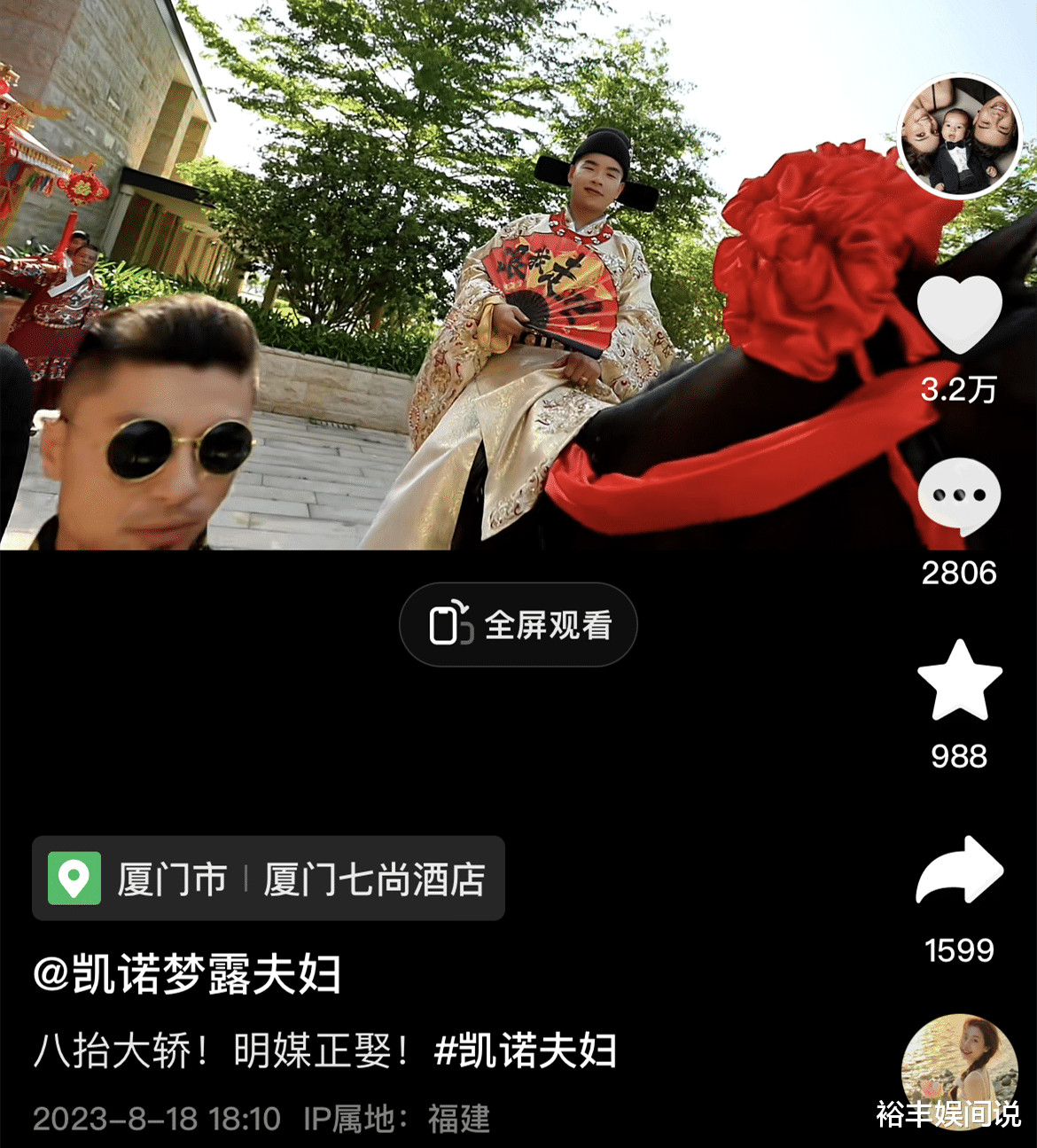
Task: Open hashtag #凯诺夫妇
Action: point(525,1051)
